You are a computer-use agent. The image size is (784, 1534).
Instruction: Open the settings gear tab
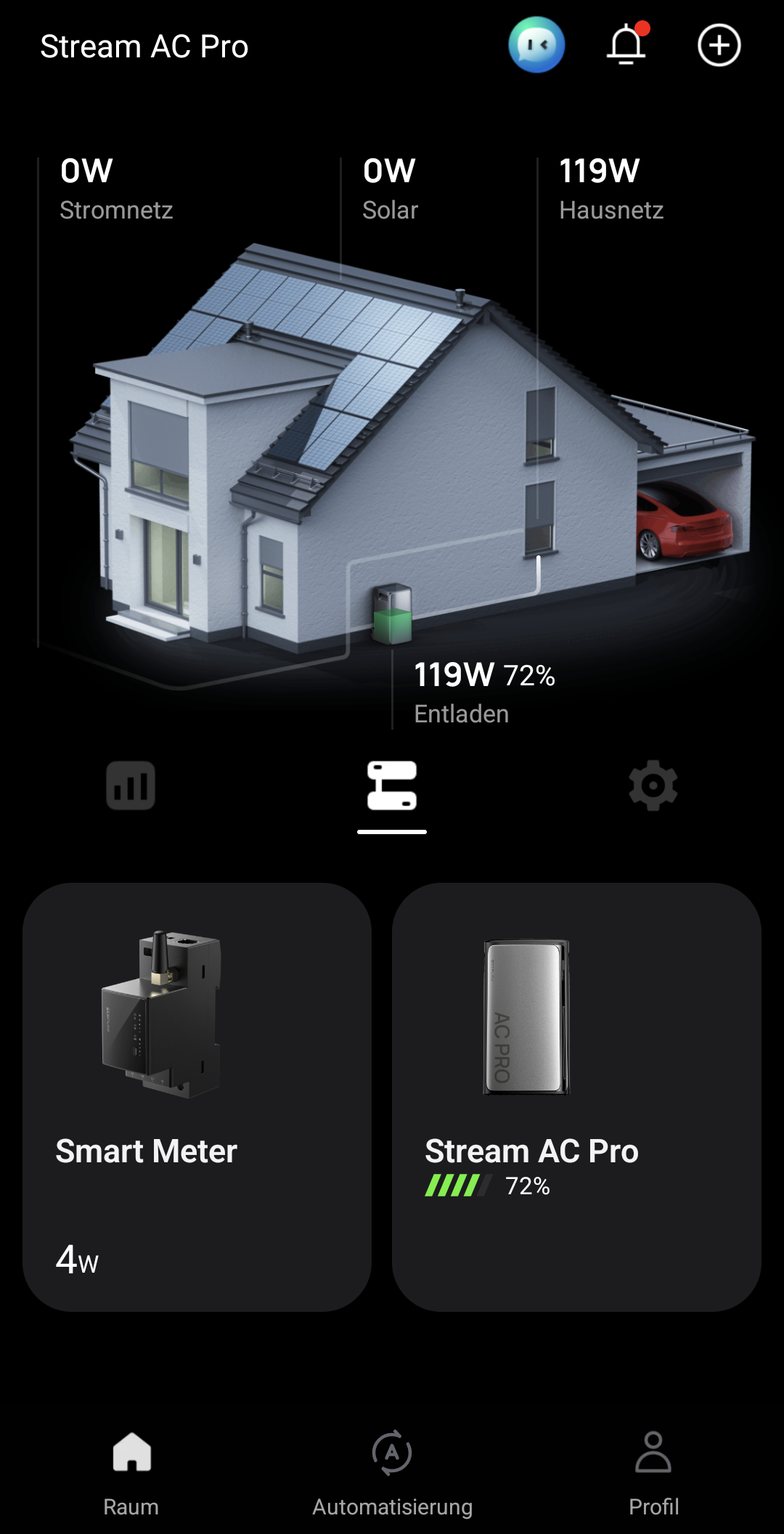(x=653, y=786)
